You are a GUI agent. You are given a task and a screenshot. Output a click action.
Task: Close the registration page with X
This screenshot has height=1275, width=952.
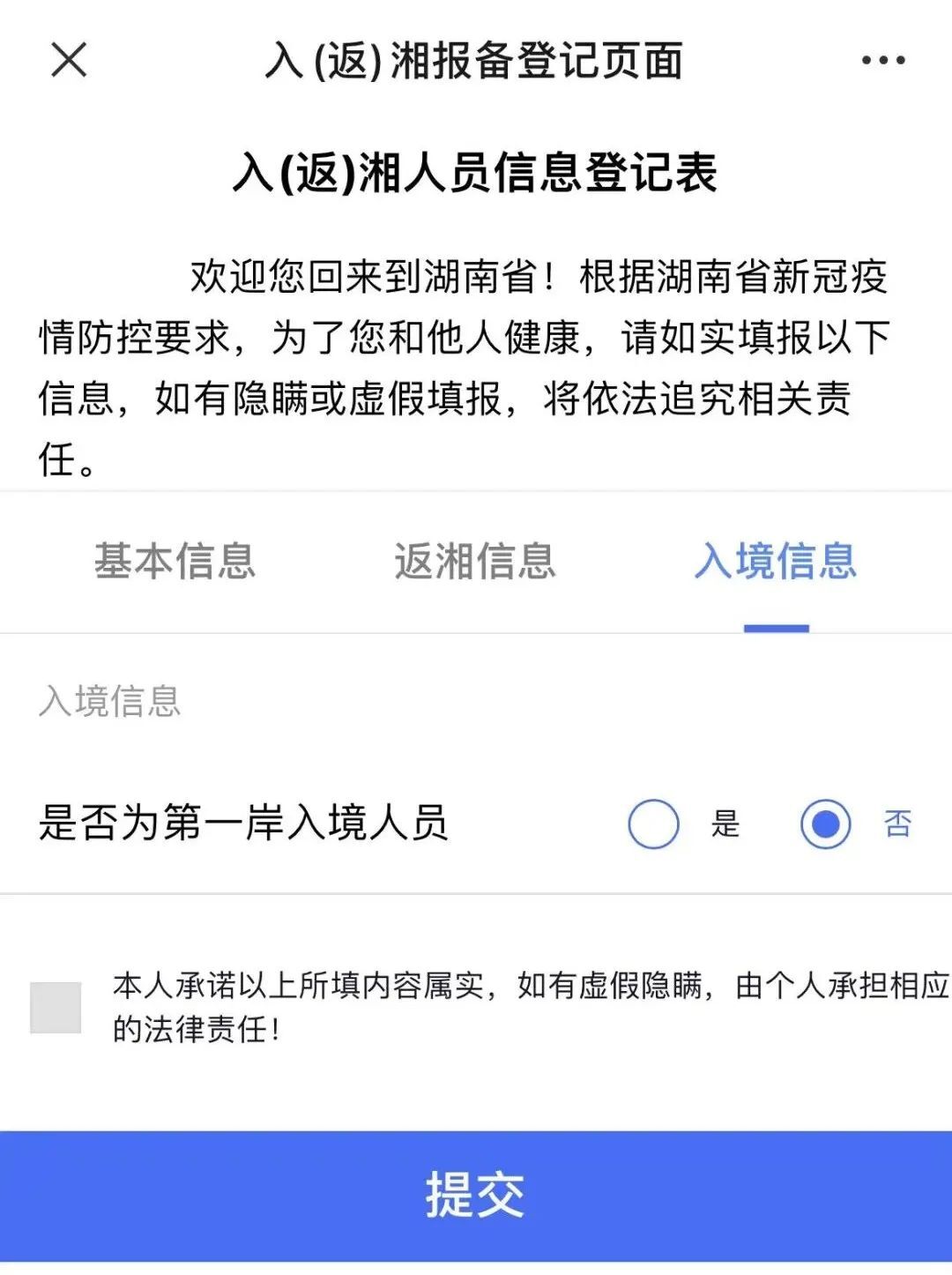coord(69,60)
